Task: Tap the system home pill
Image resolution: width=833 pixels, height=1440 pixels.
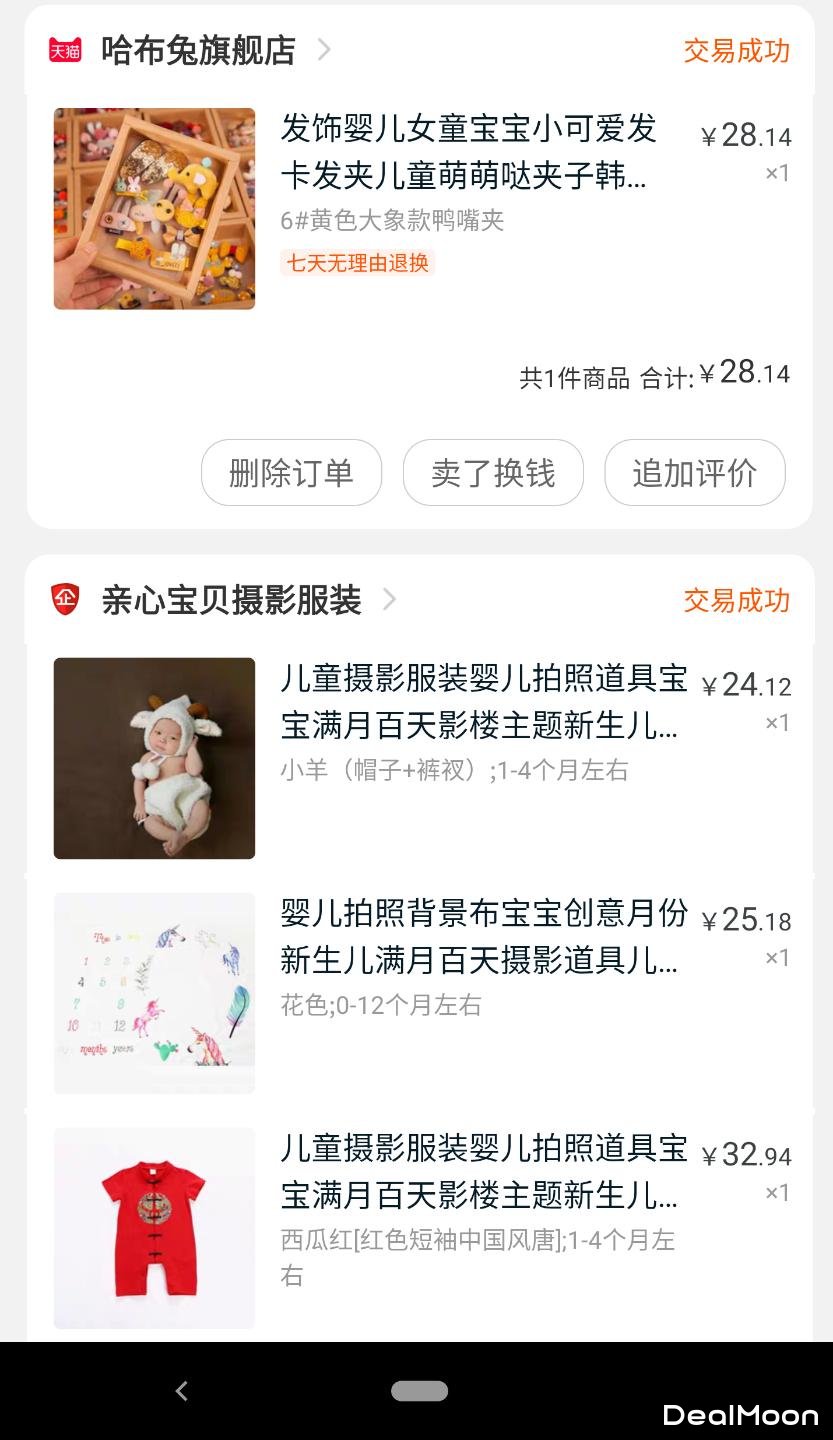Action: pyautogui.click(x=419, y=1390)
